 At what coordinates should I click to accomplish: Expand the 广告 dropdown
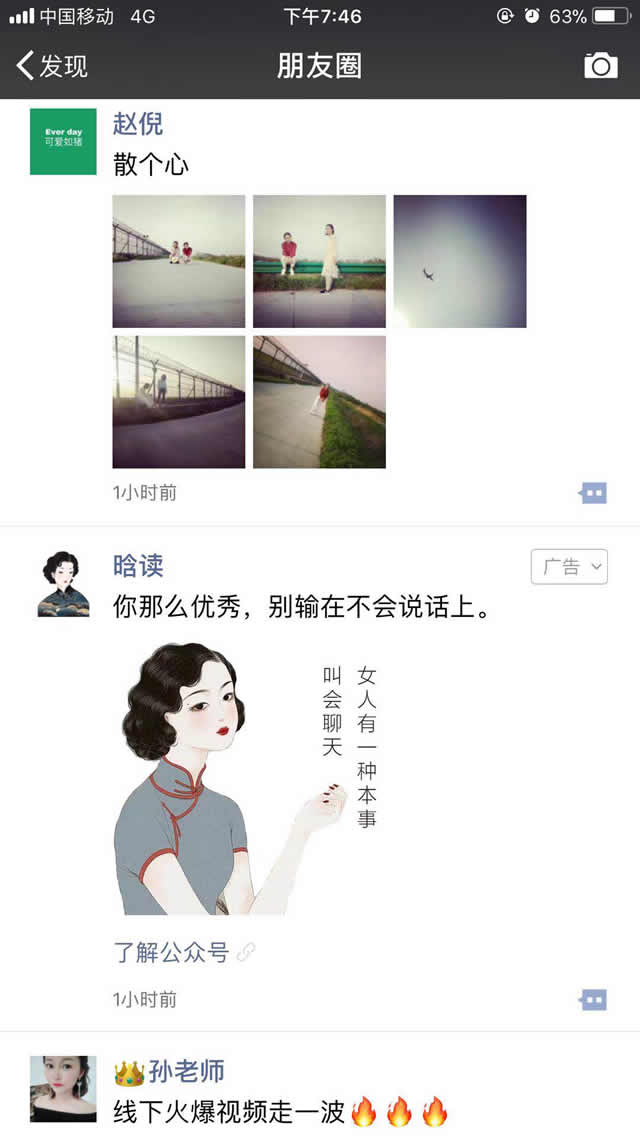tap(569, 567)
